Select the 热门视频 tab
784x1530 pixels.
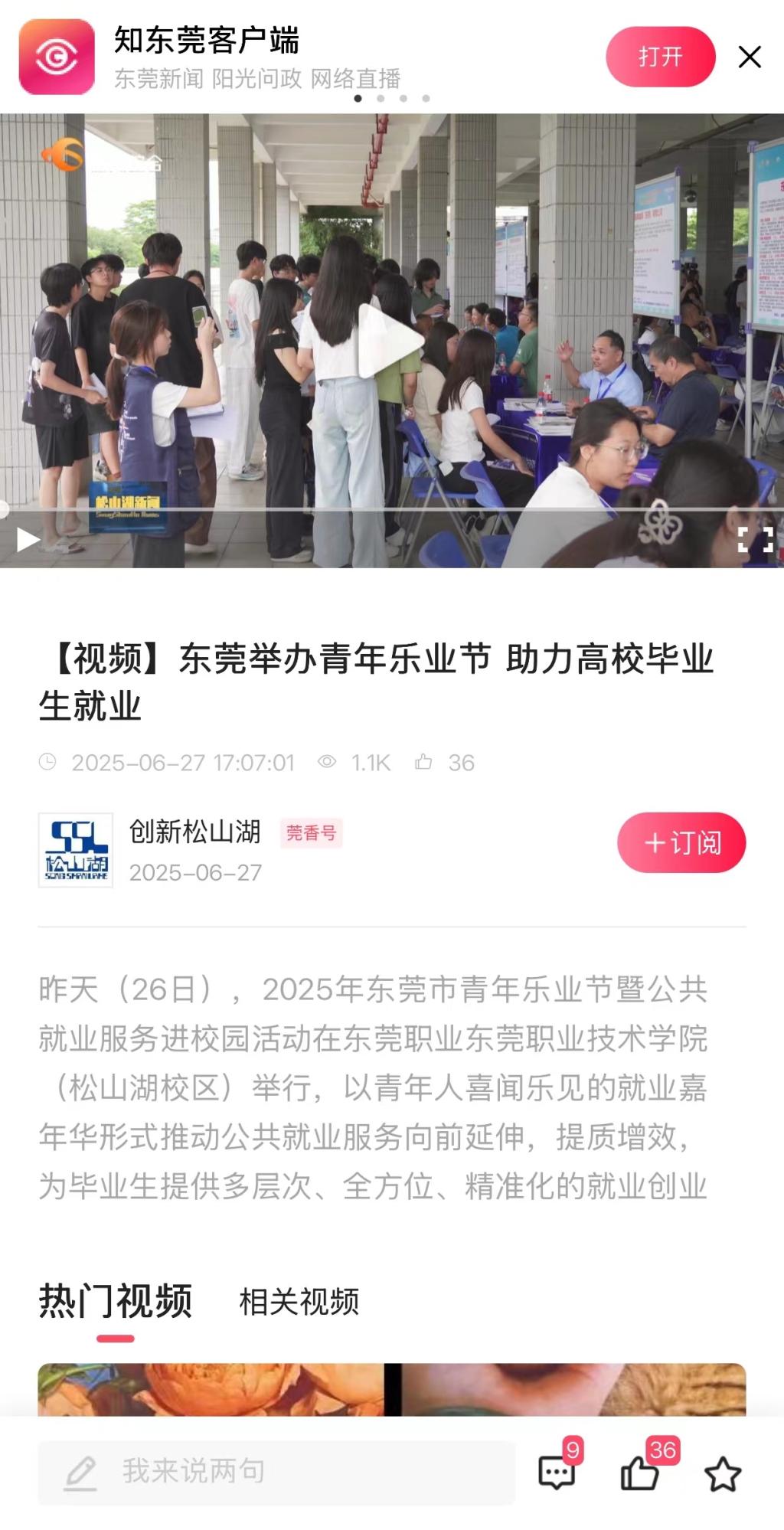[x=116, y=1302]
